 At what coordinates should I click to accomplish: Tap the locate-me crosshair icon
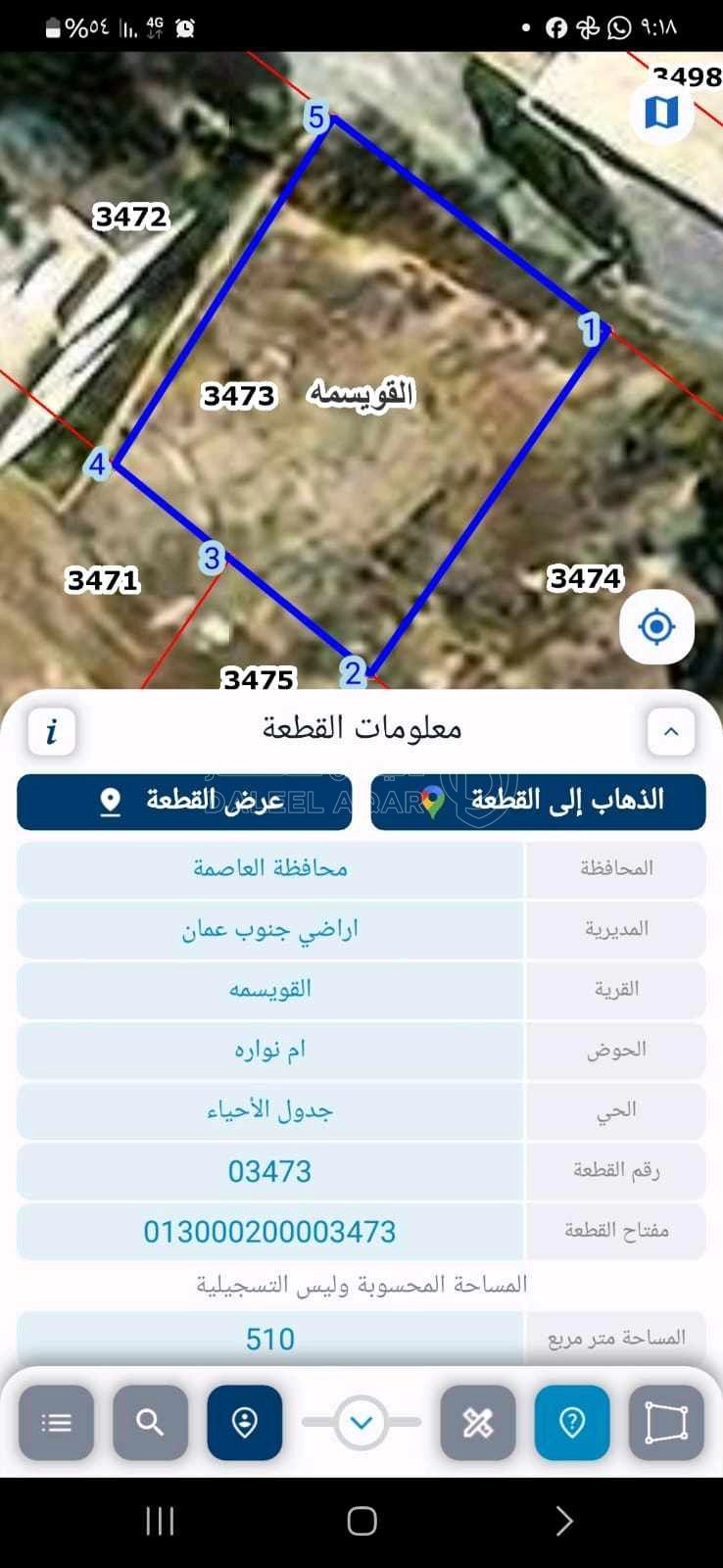click(x=655, y=627)
